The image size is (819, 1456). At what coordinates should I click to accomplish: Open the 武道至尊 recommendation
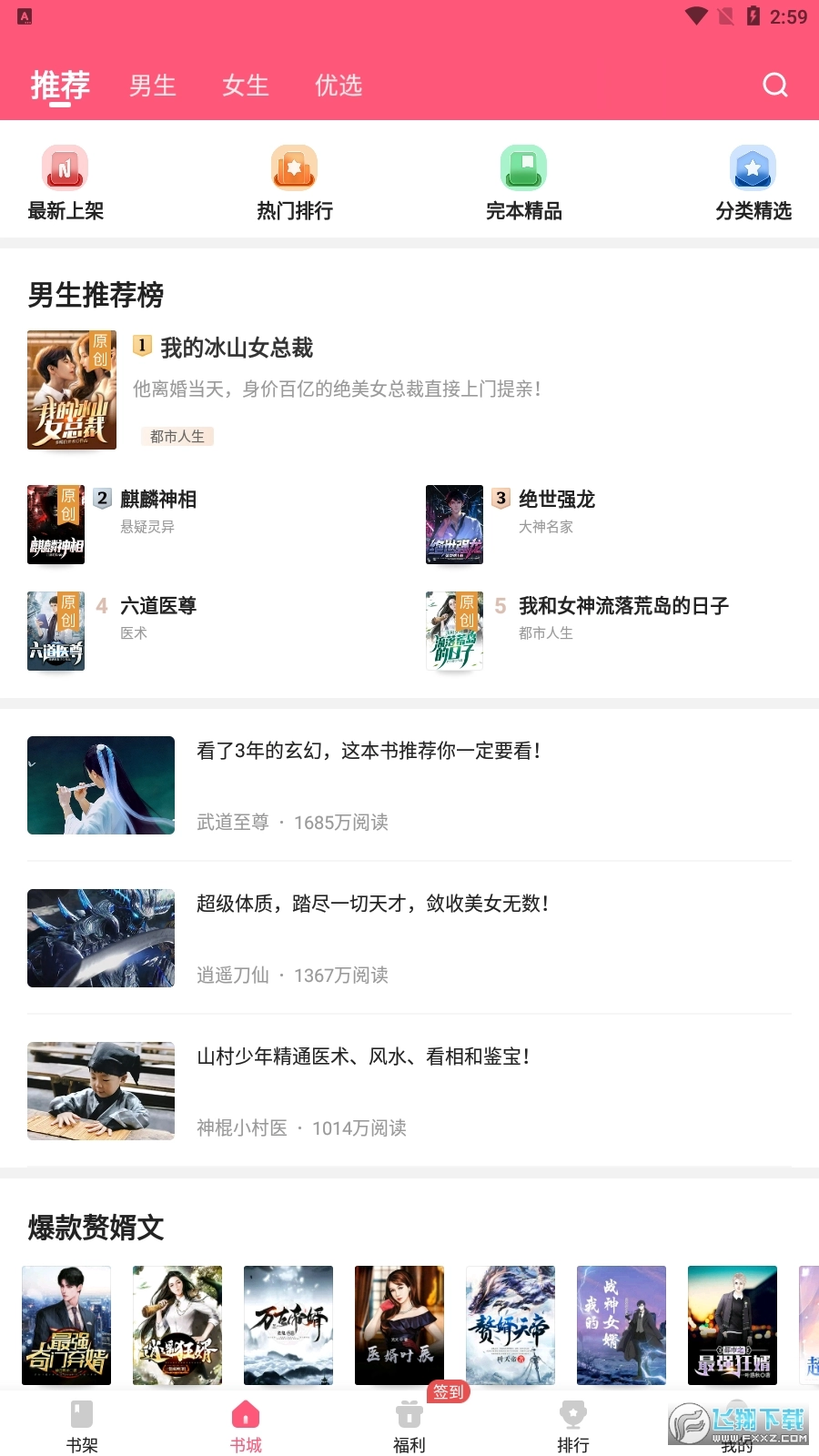click(x=369, y=752)
